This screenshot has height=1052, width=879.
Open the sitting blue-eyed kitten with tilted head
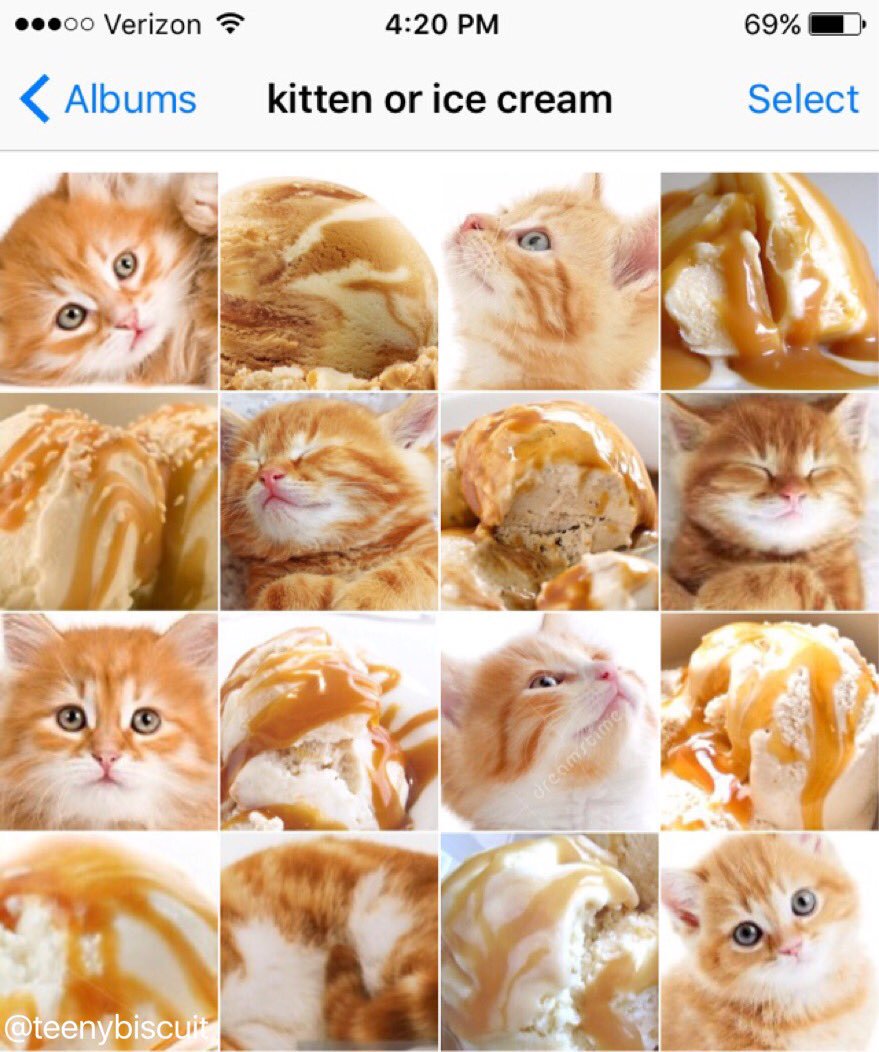tap(769, 941)
